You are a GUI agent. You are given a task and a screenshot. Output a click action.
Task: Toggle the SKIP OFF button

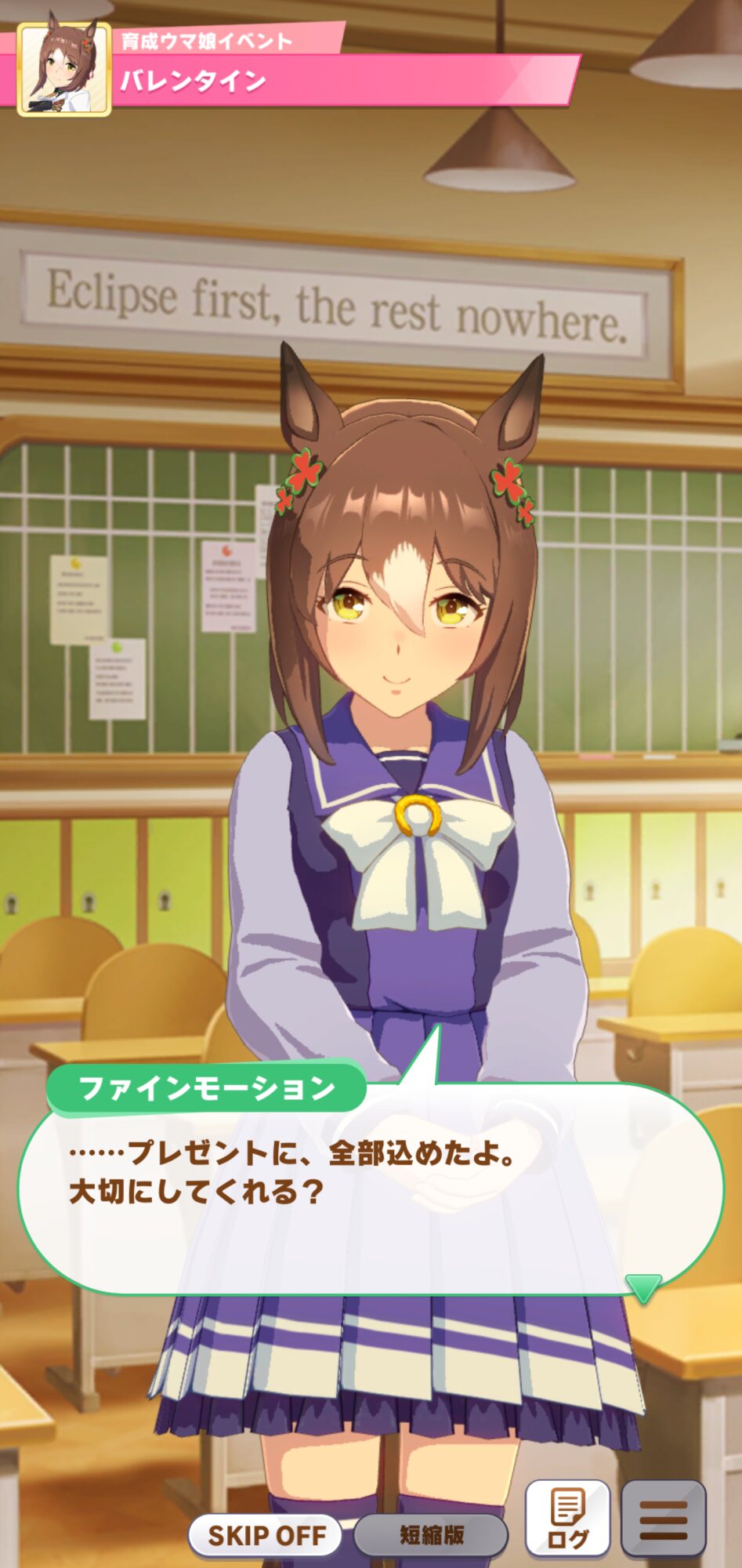point(266,1534)
